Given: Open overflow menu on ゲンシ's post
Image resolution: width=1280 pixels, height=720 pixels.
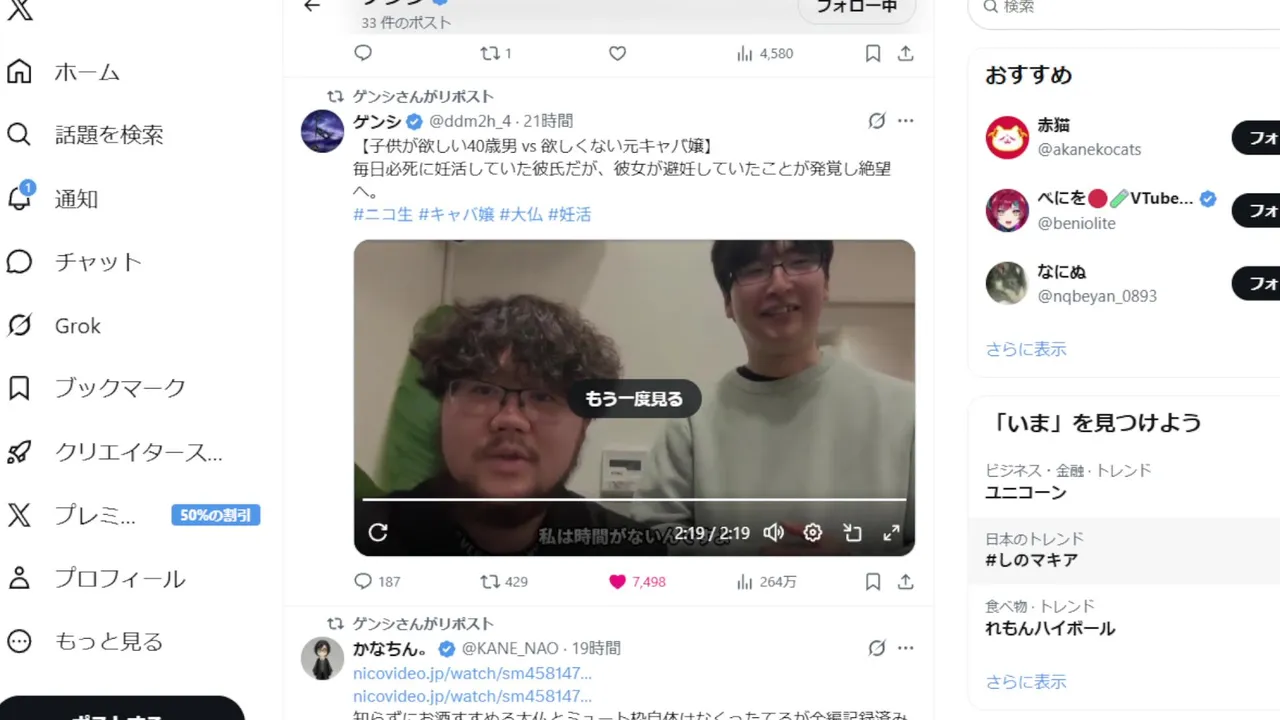Looking at the screenshot, I should tap(905, 121).
